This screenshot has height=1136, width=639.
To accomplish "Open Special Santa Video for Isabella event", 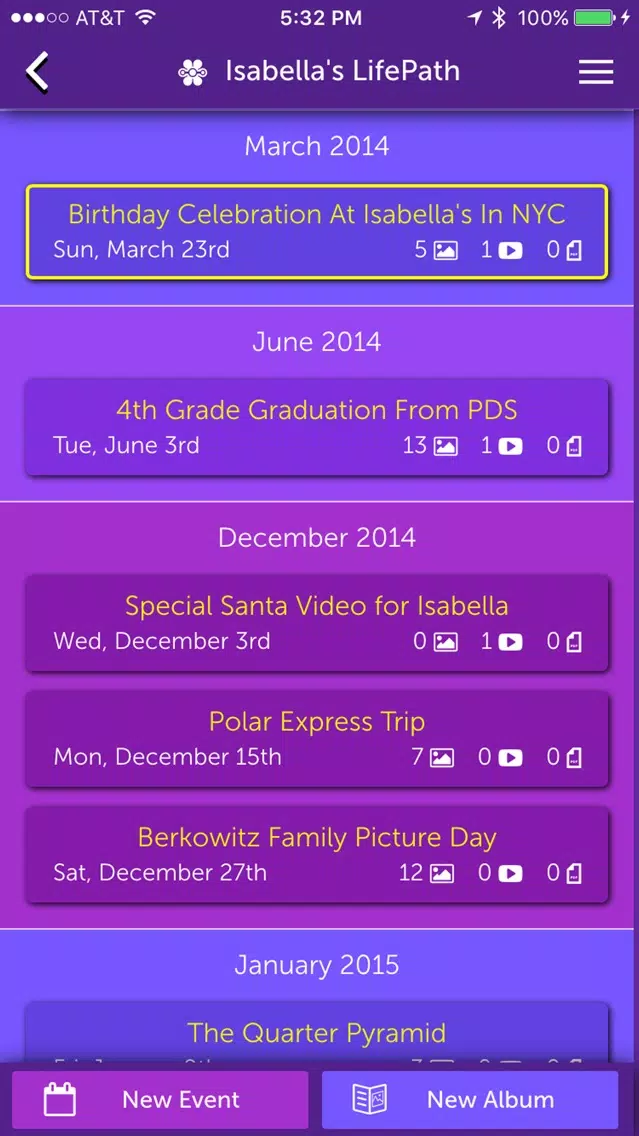I will tap(317, 623).
